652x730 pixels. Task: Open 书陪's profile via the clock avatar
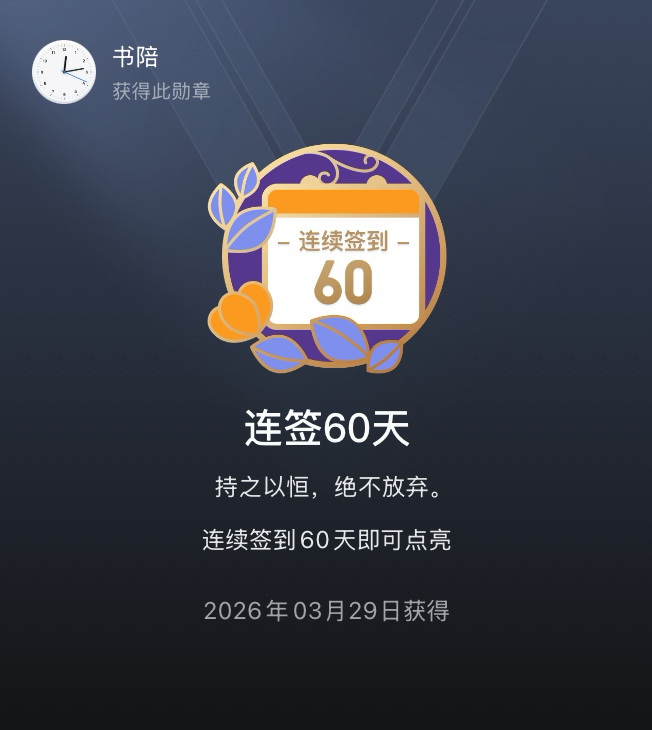coord(64,72)
